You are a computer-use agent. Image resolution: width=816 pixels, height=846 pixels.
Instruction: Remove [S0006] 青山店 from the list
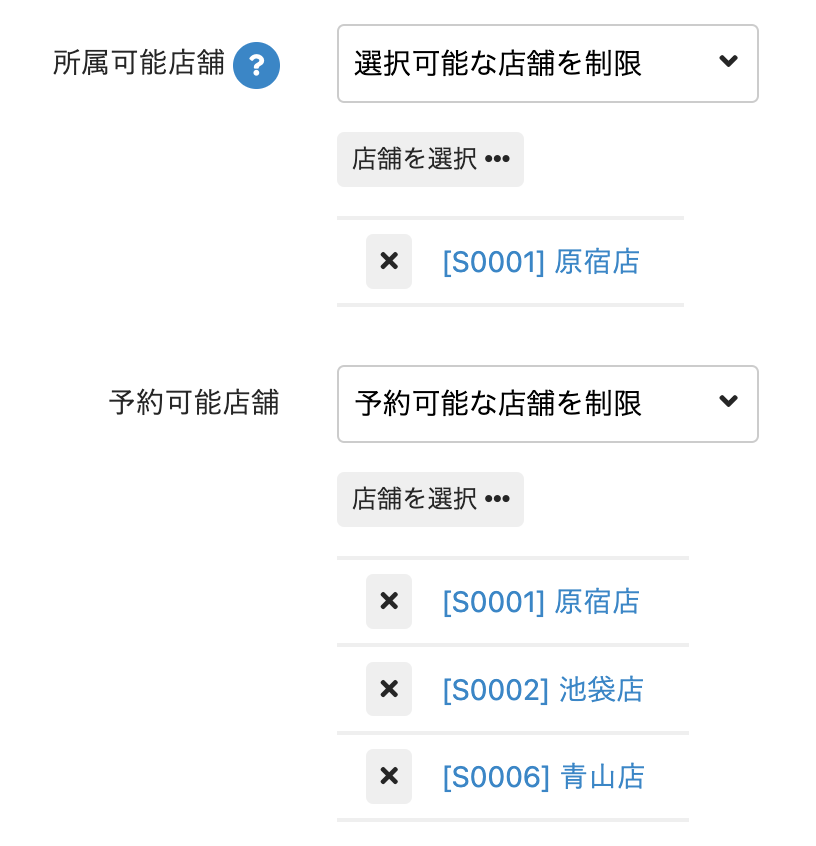389,777
